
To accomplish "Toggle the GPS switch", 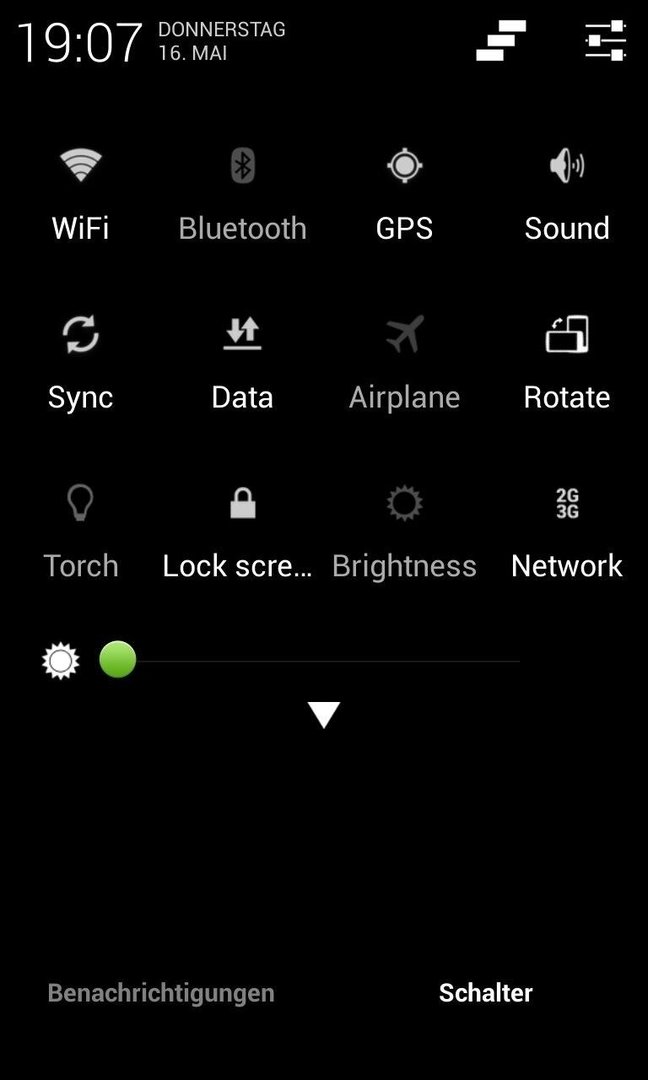I will click(x=404, y=195).
